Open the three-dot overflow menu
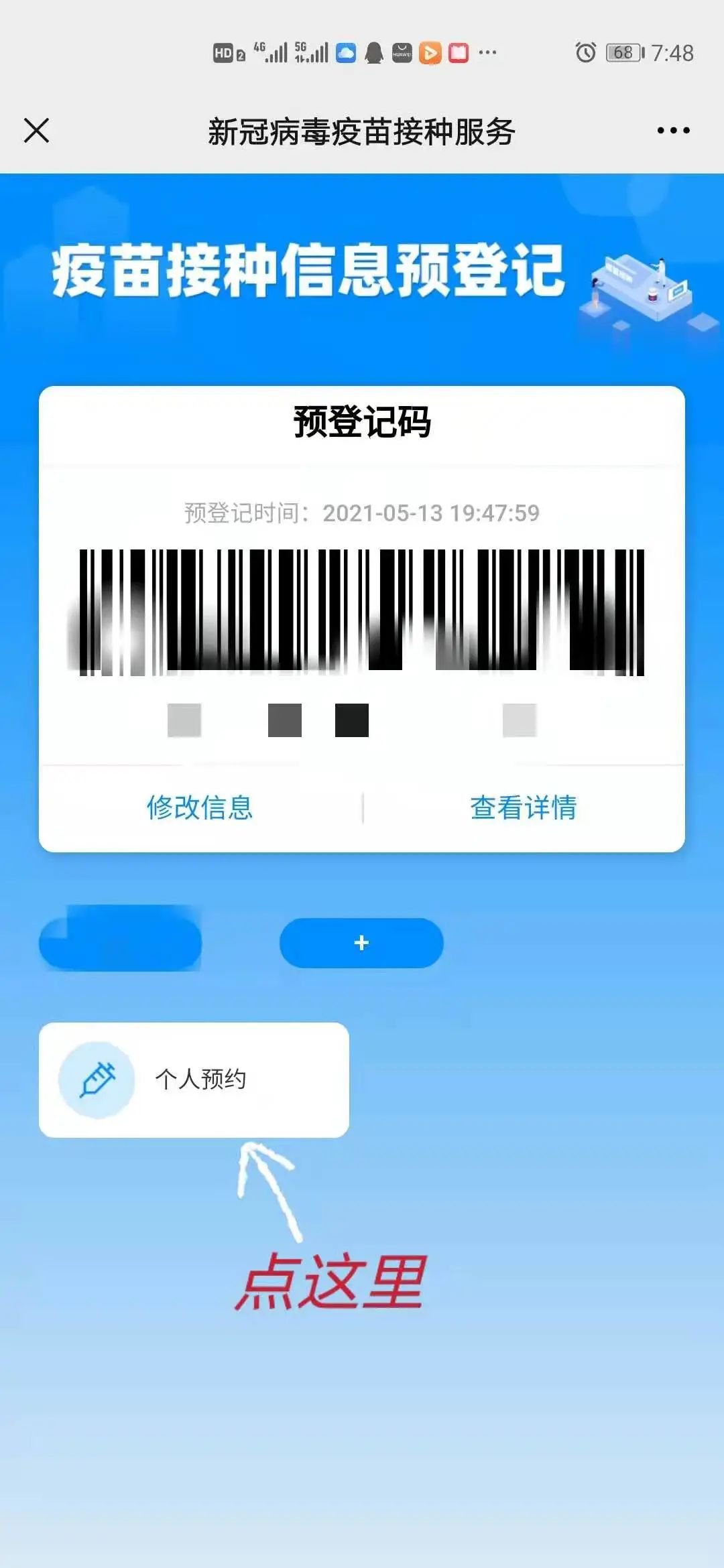Image resolution: width=724 pixels, height=1568 pixels. pyautogui.click(x=673, y=131)
